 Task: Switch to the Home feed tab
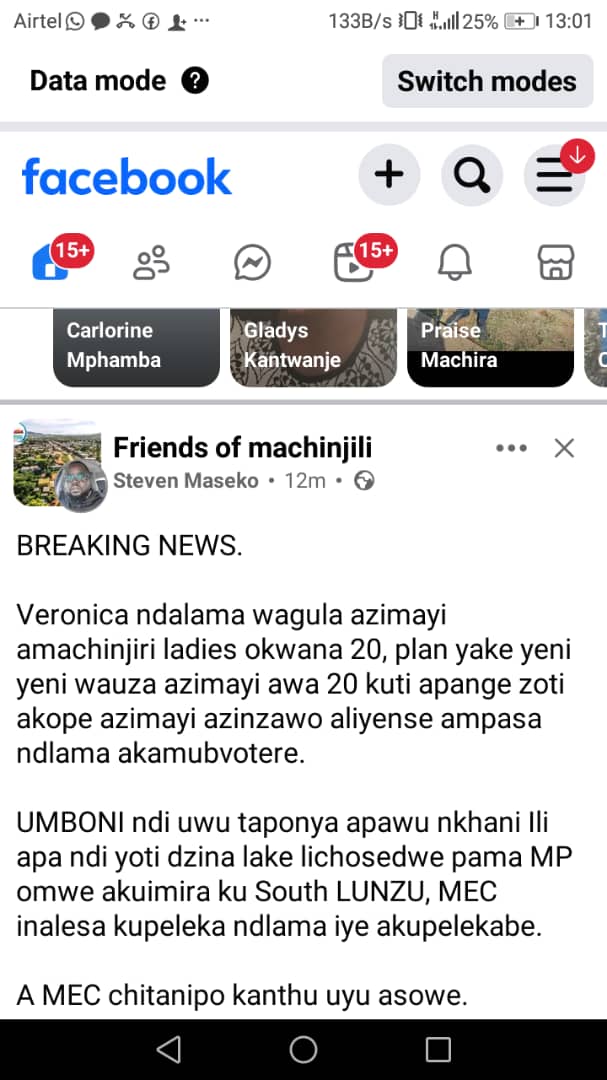coord(54,262)
